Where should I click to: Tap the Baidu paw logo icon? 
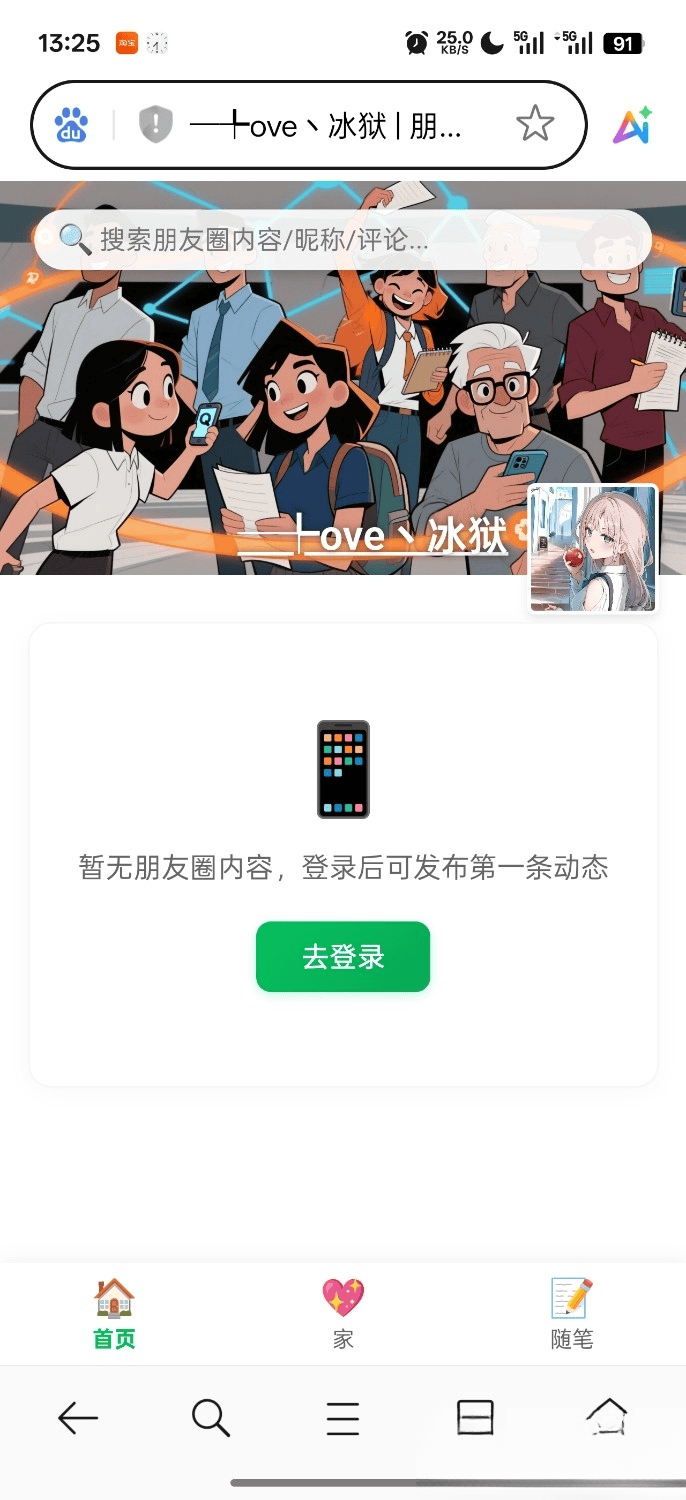pos(72,125)
